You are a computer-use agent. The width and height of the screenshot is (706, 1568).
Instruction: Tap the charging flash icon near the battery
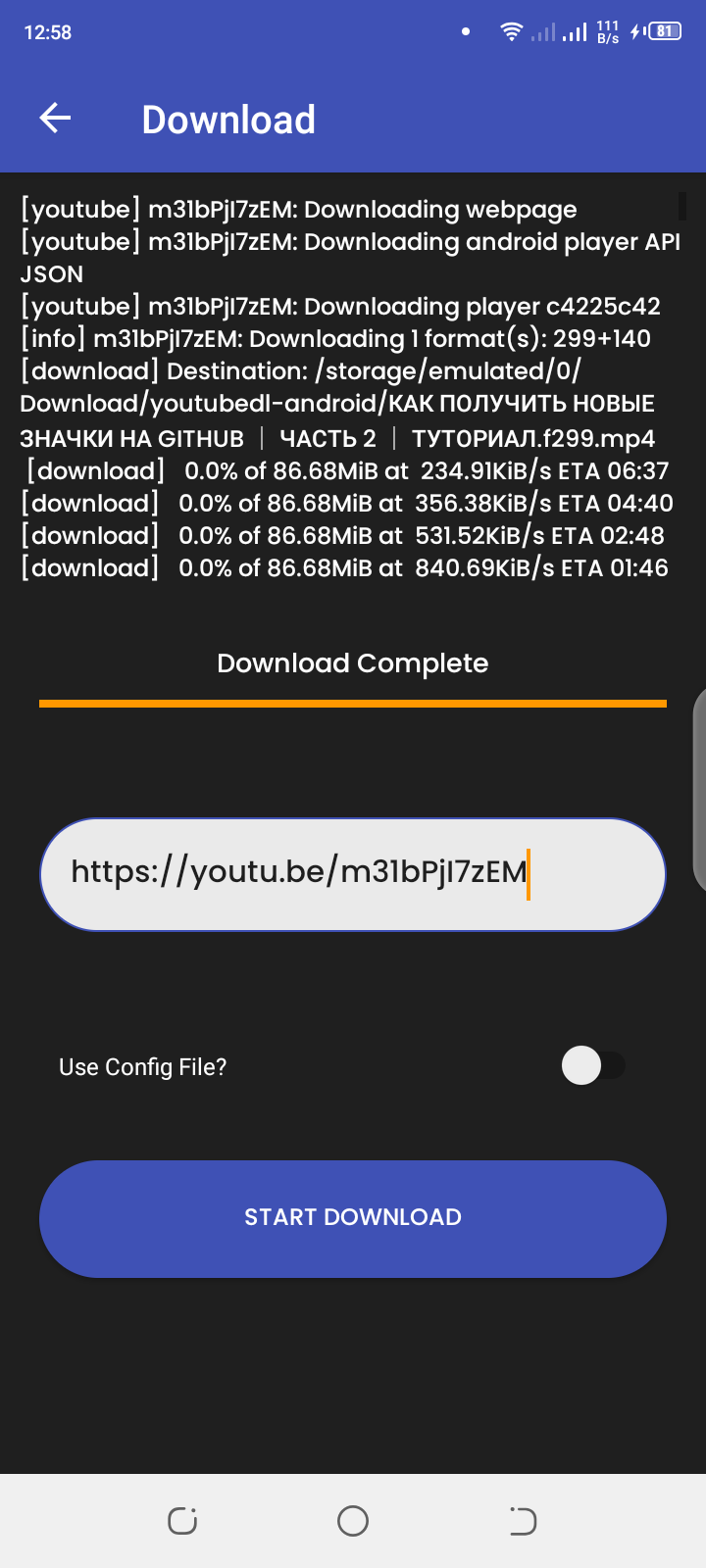pyautogui.click(x=637, y=31)
